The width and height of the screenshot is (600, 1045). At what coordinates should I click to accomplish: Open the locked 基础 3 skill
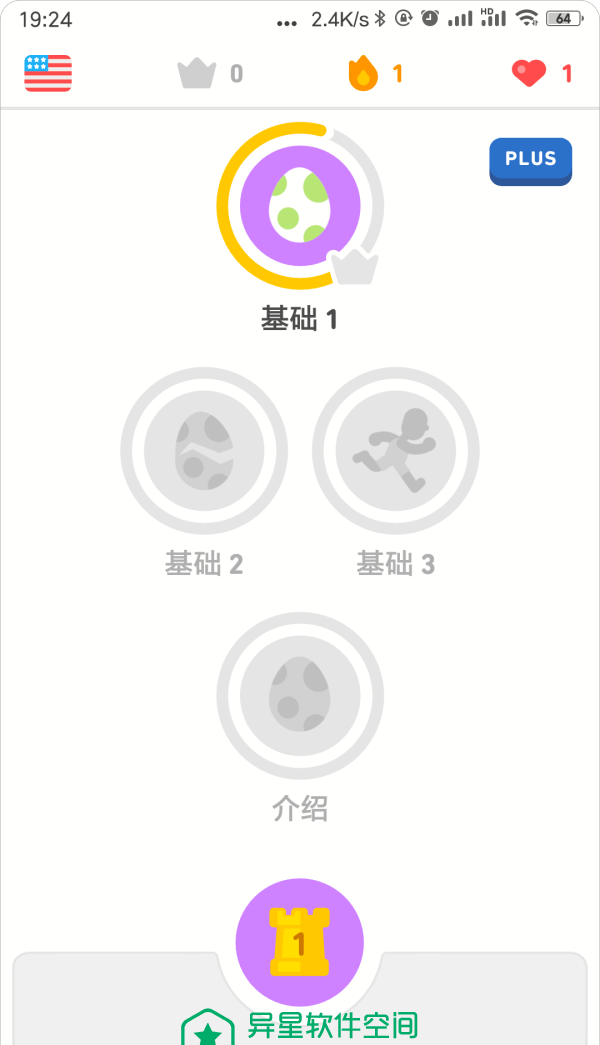tap(396, 451)
